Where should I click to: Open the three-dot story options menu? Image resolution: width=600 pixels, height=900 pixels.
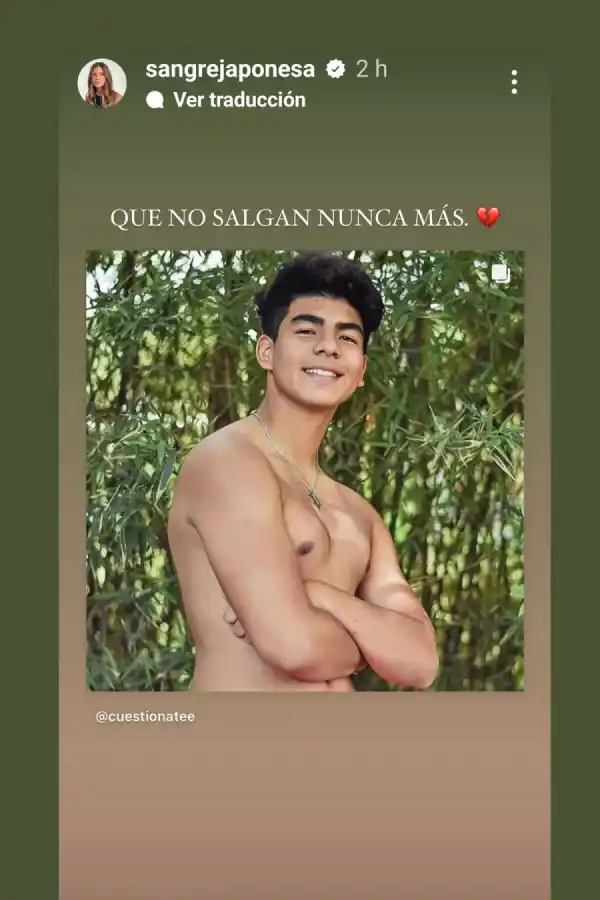coord(514,82)
